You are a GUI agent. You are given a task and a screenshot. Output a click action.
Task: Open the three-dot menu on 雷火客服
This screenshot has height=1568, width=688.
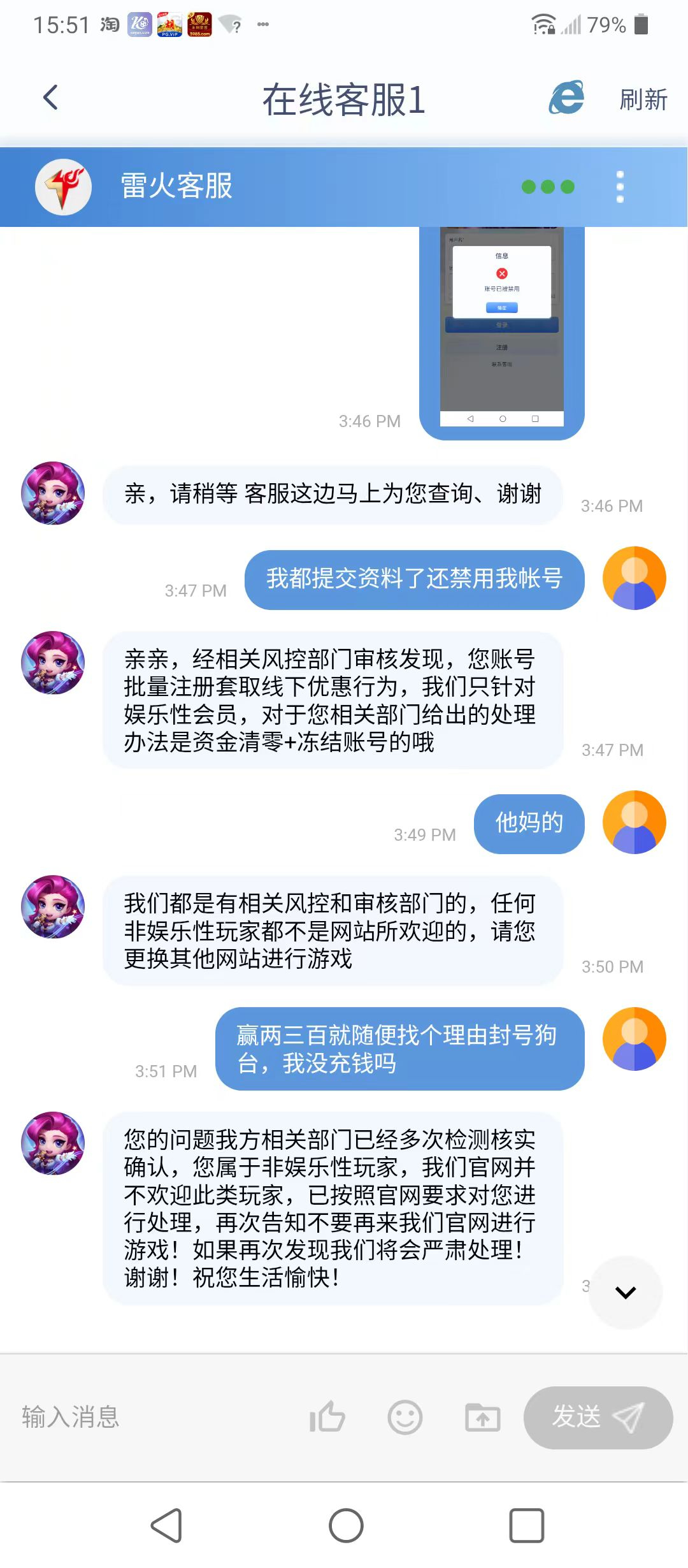pos(620,187)
